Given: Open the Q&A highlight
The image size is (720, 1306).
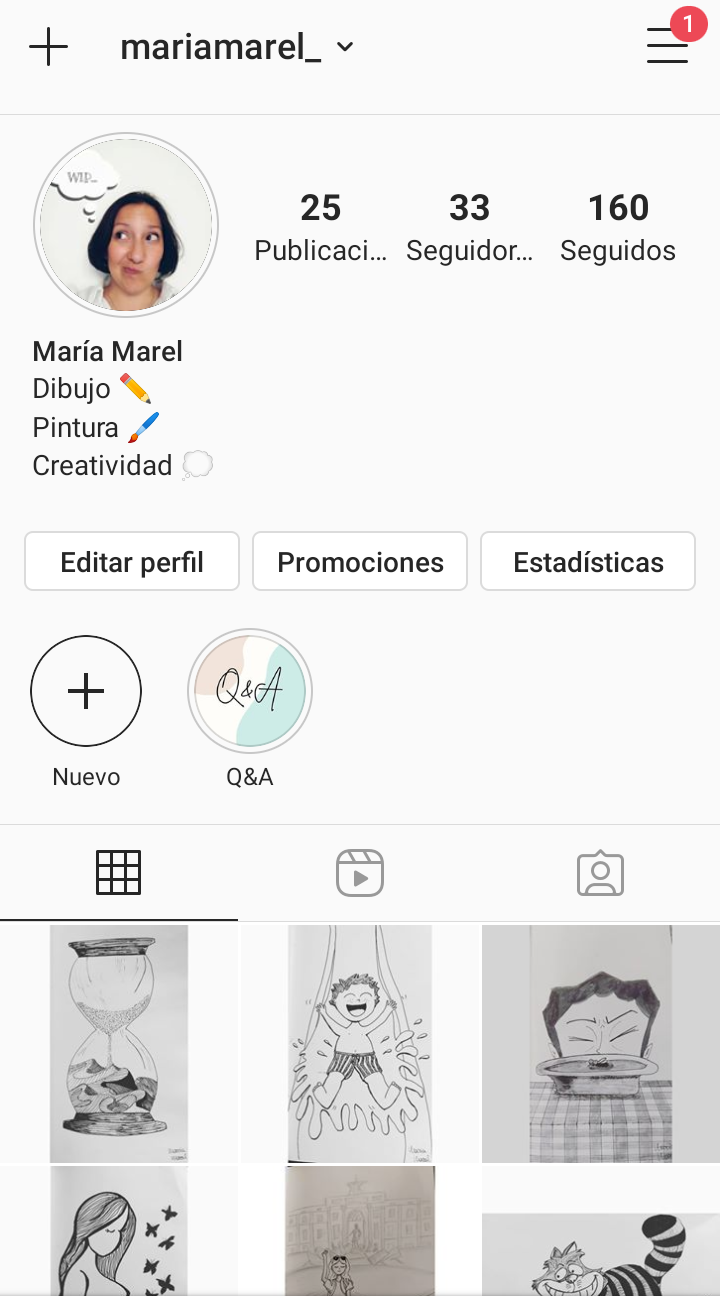Looking at the screenshot, I should pyautogui.click(x=250, y=692).
